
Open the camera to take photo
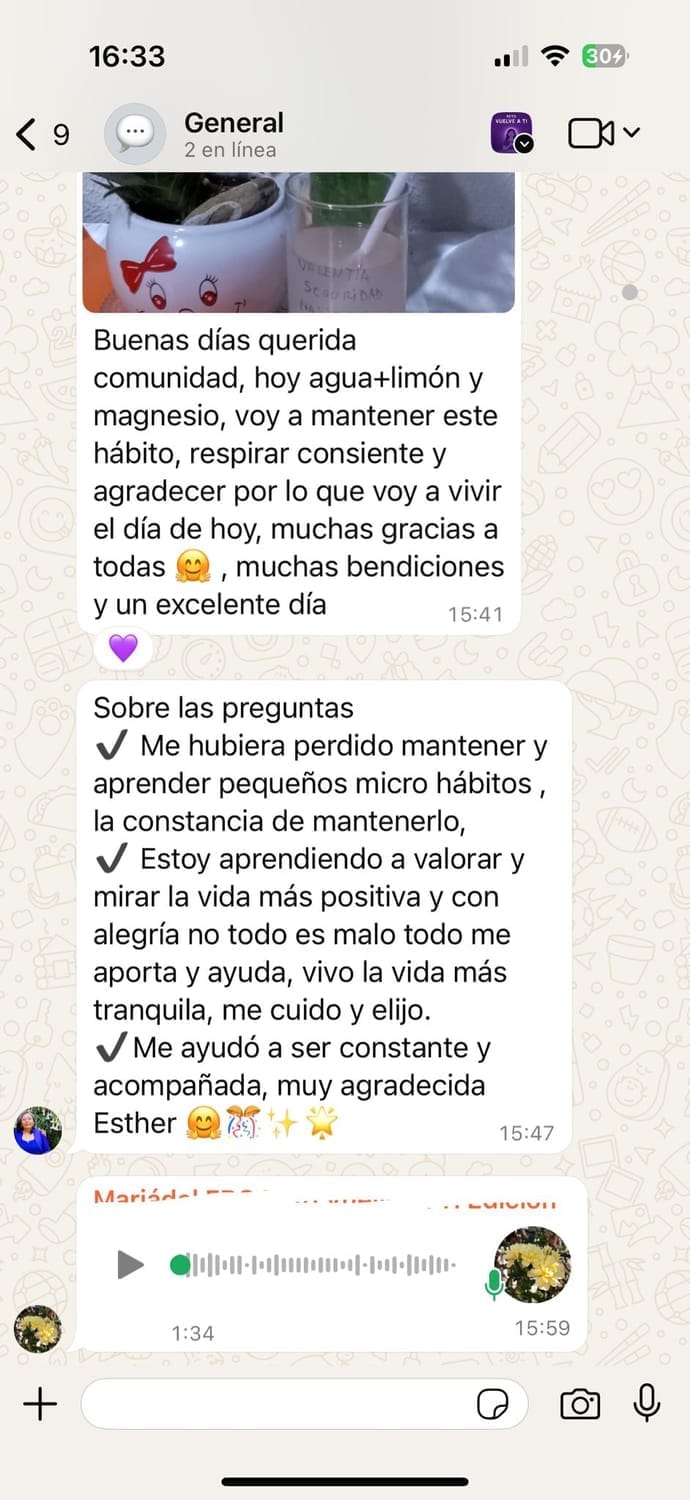tap(580, 1405)
